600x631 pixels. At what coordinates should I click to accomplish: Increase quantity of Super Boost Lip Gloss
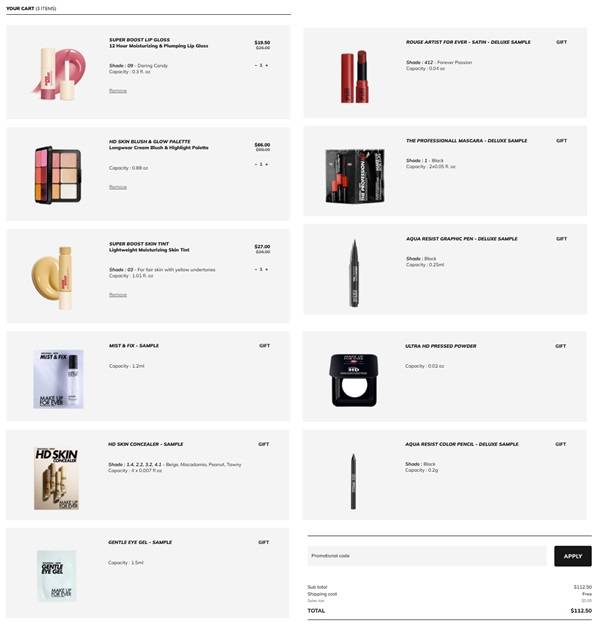point(267,65)
